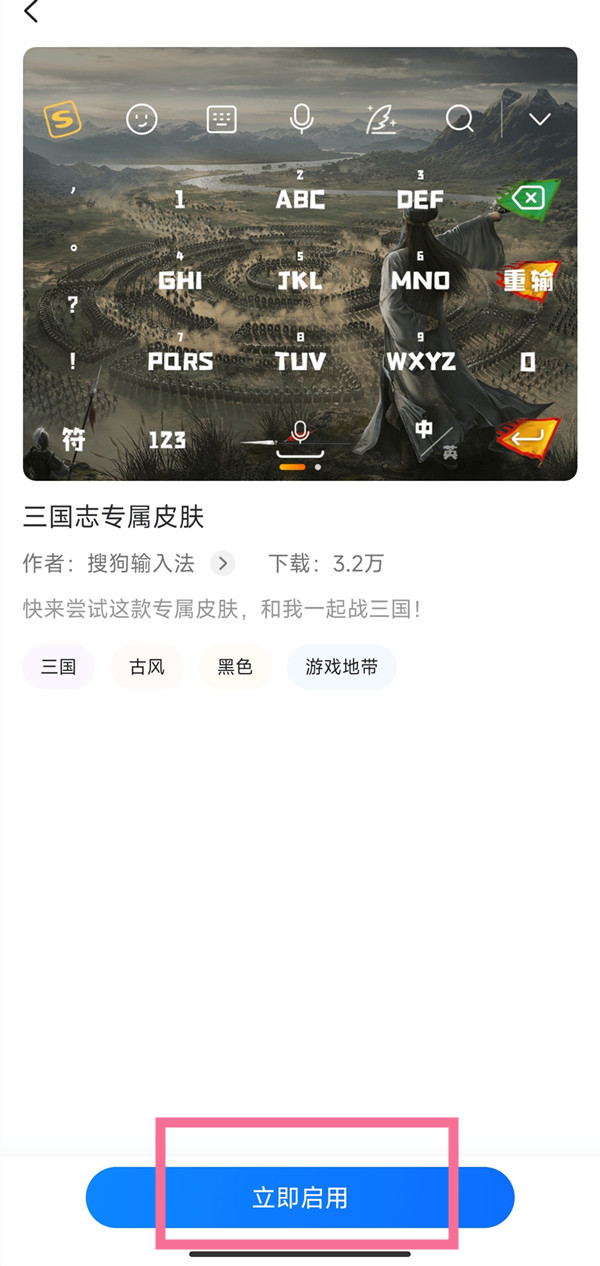This screenshot has width=600, height=1266.
Task: Select the 三国 tag chip
Action: coord(58,667)
